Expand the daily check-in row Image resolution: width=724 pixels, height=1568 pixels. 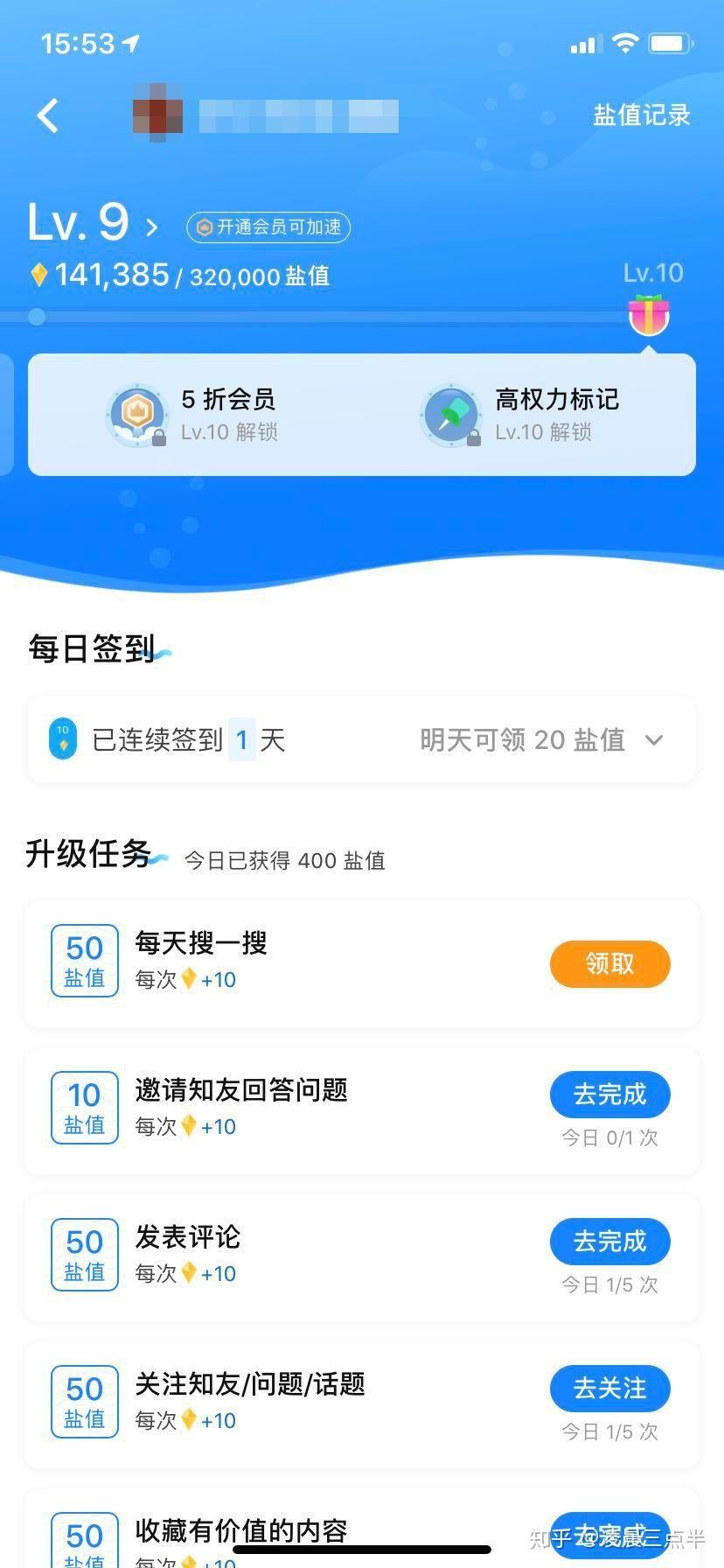point(653,740)
